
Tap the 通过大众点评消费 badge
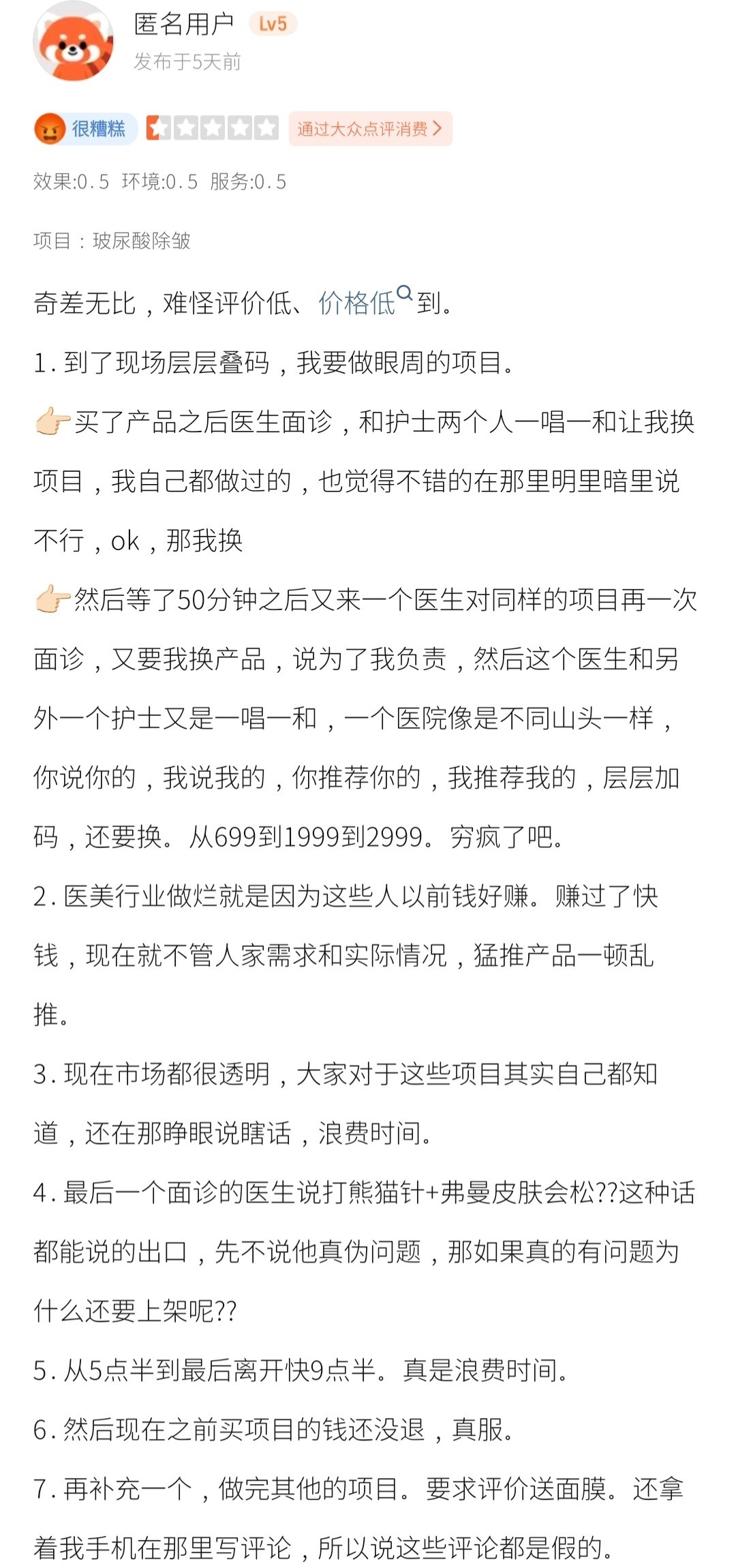coord(370,128)
